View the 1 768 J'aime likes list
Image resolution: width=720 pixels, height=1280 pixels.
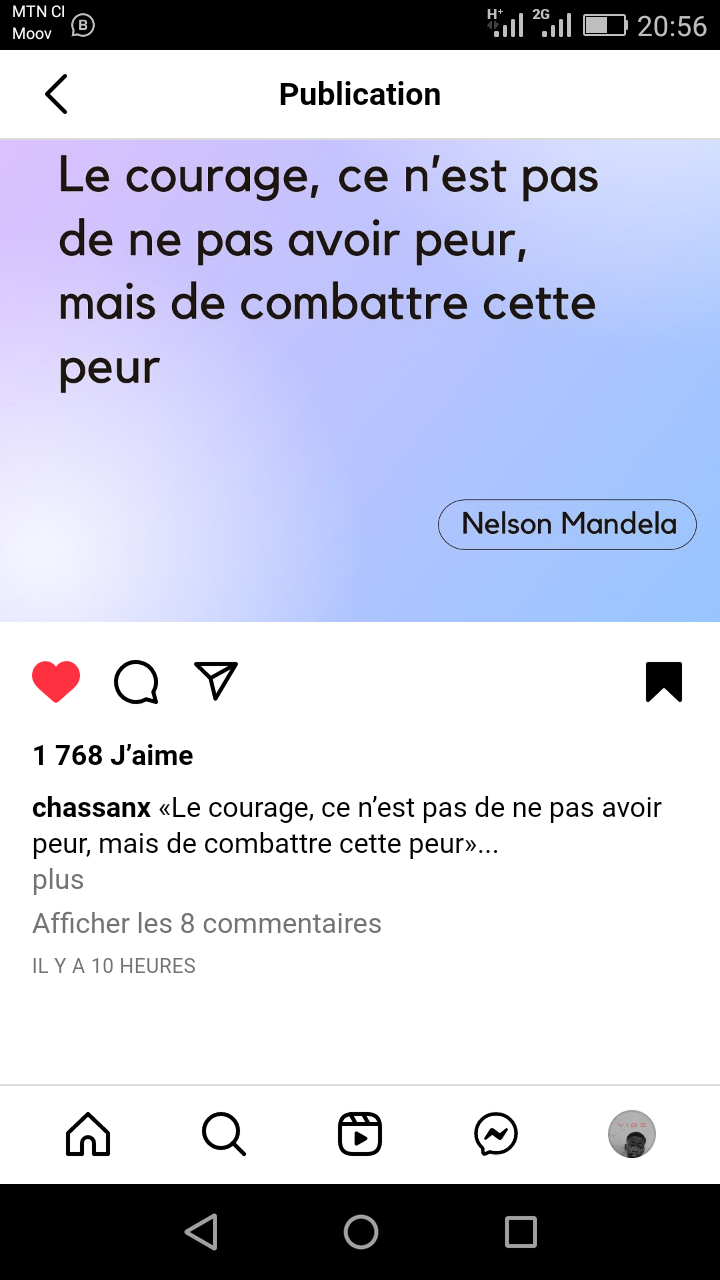(113, 755)
